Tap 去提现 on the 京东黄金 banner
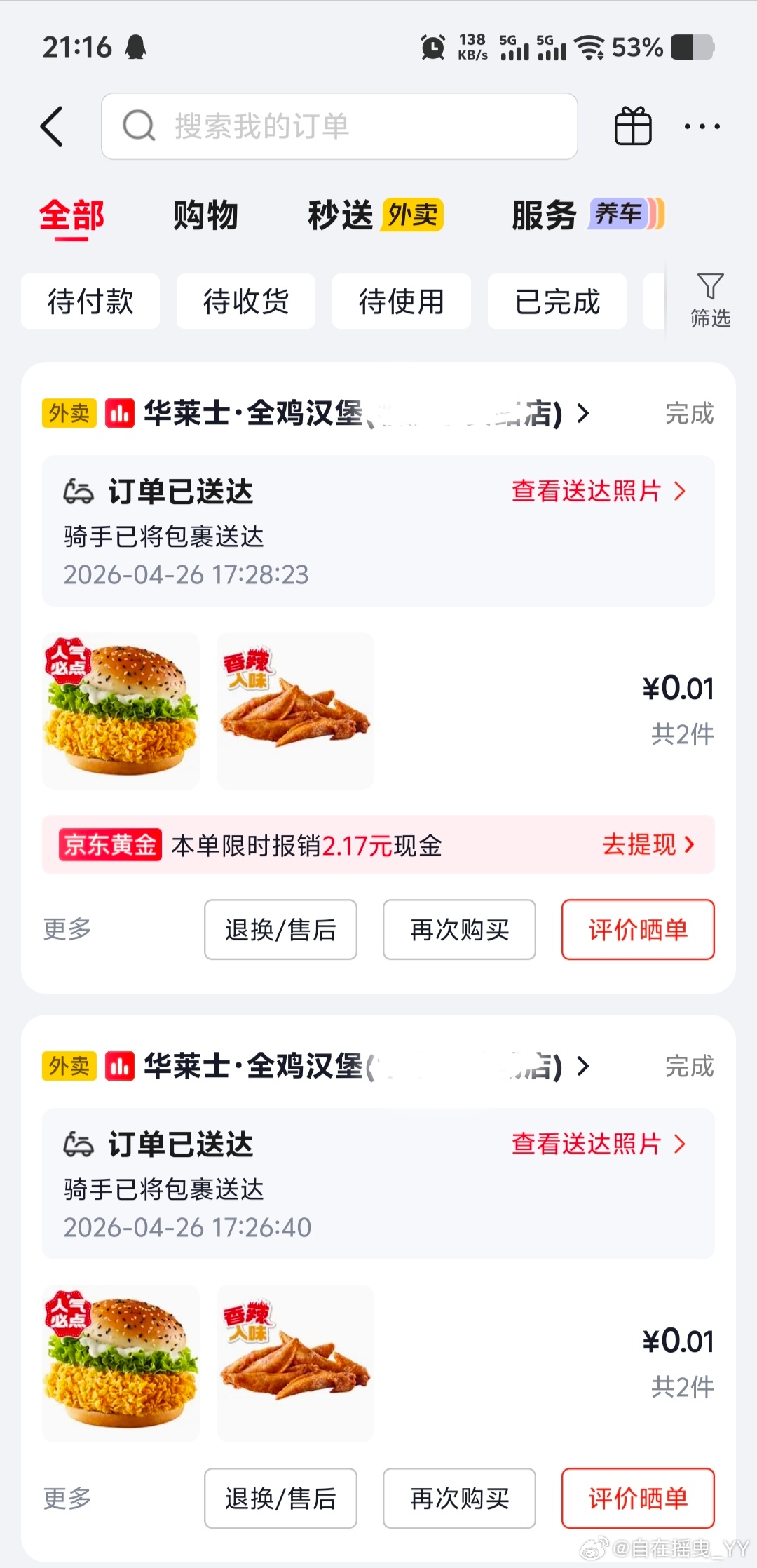Screen dimensions: 757x1568 coord(648,845)
